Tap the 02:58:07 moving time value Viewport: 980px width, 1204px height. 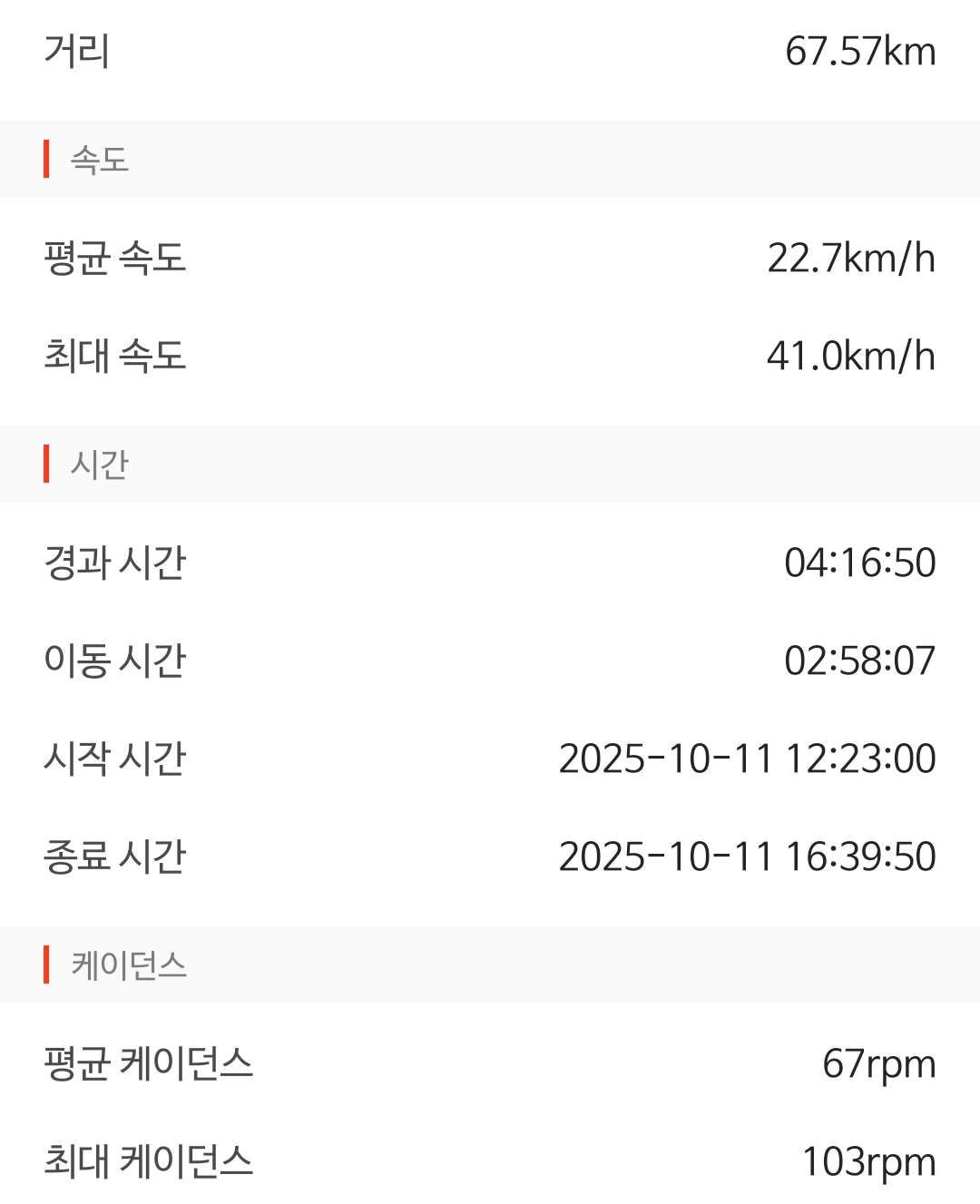859,661
